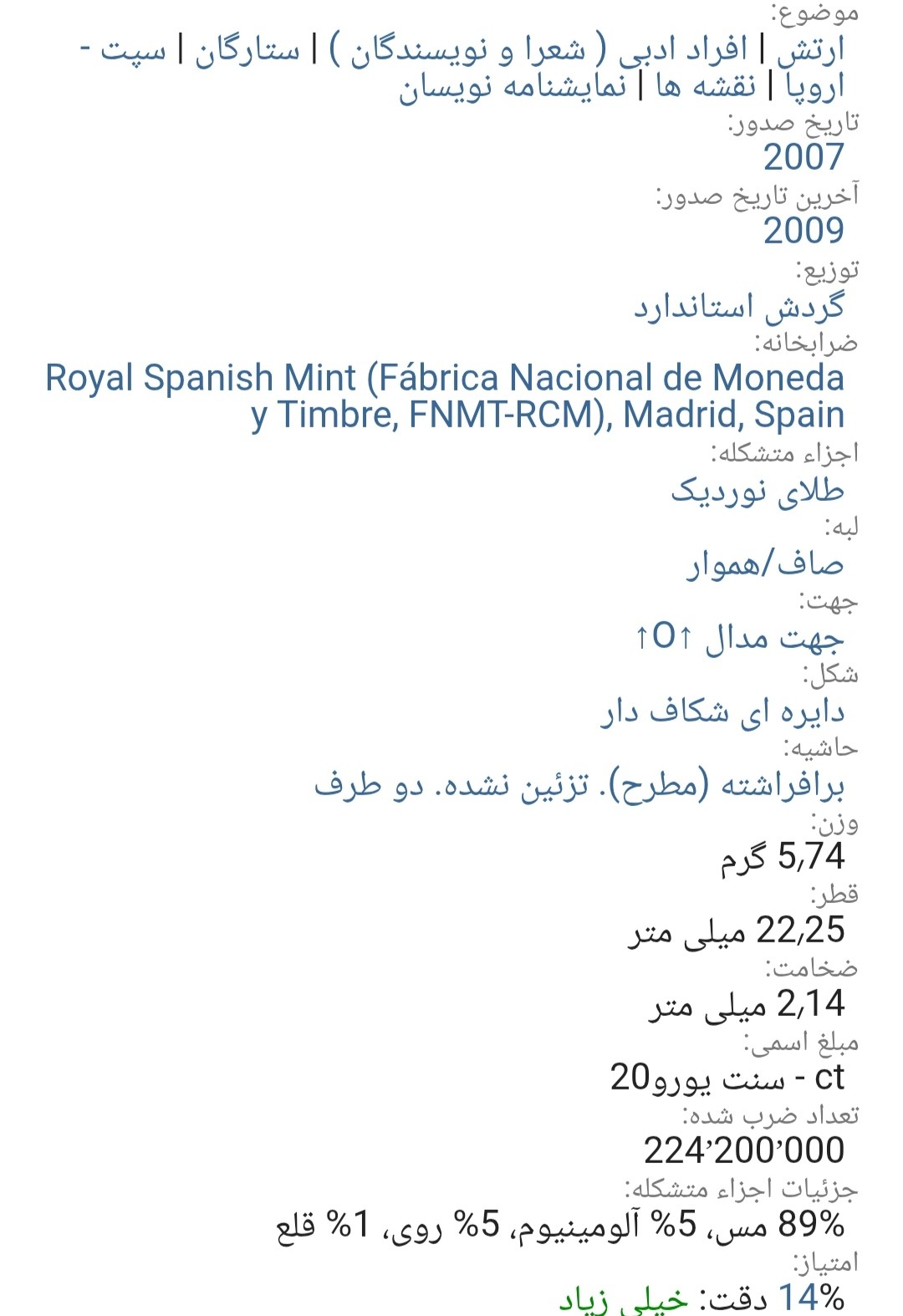
Task: Open the نقشه ها theme link
Action: tap(705, 86)
